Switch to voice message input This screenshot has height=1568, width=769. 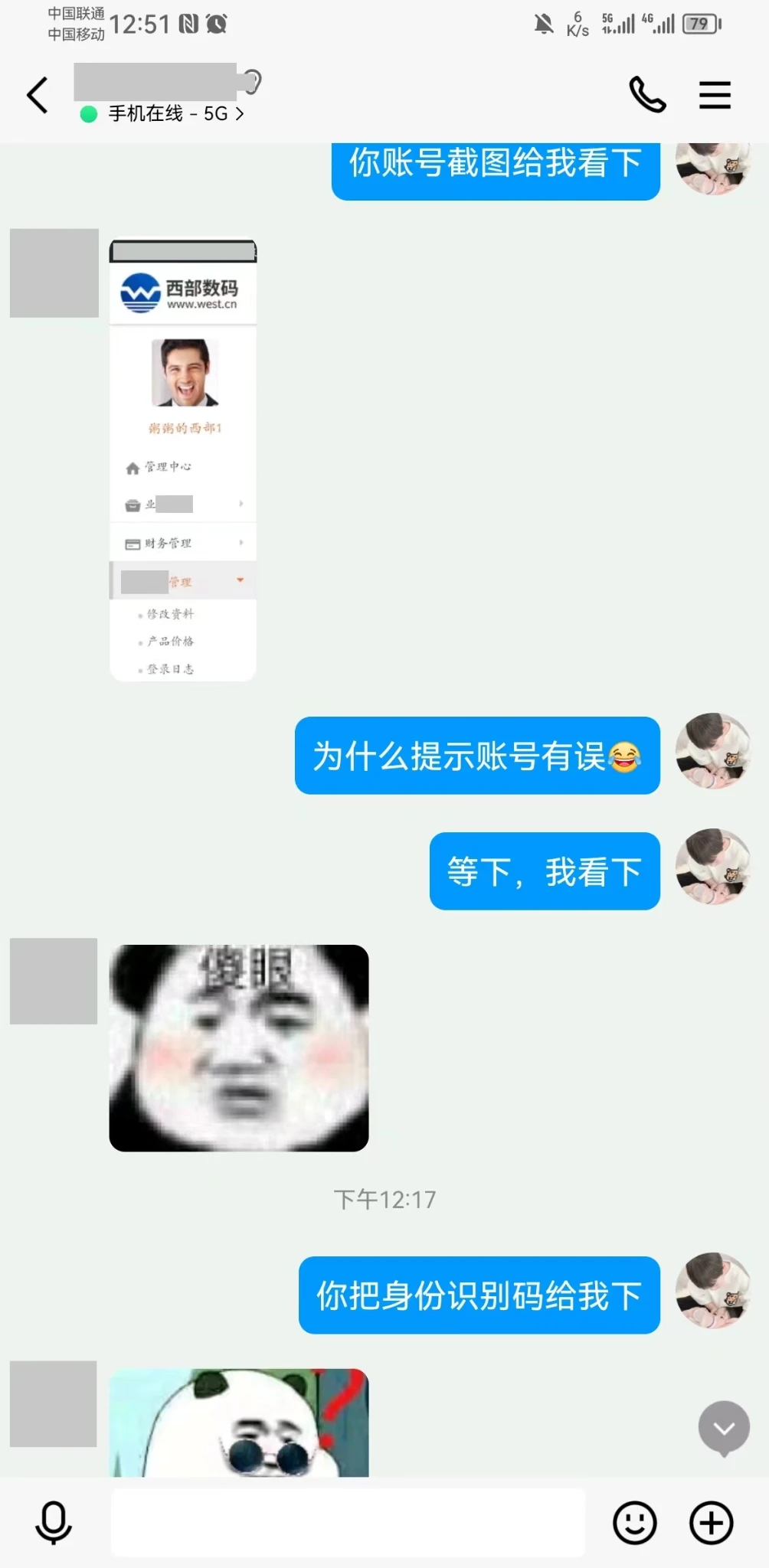54,1522
